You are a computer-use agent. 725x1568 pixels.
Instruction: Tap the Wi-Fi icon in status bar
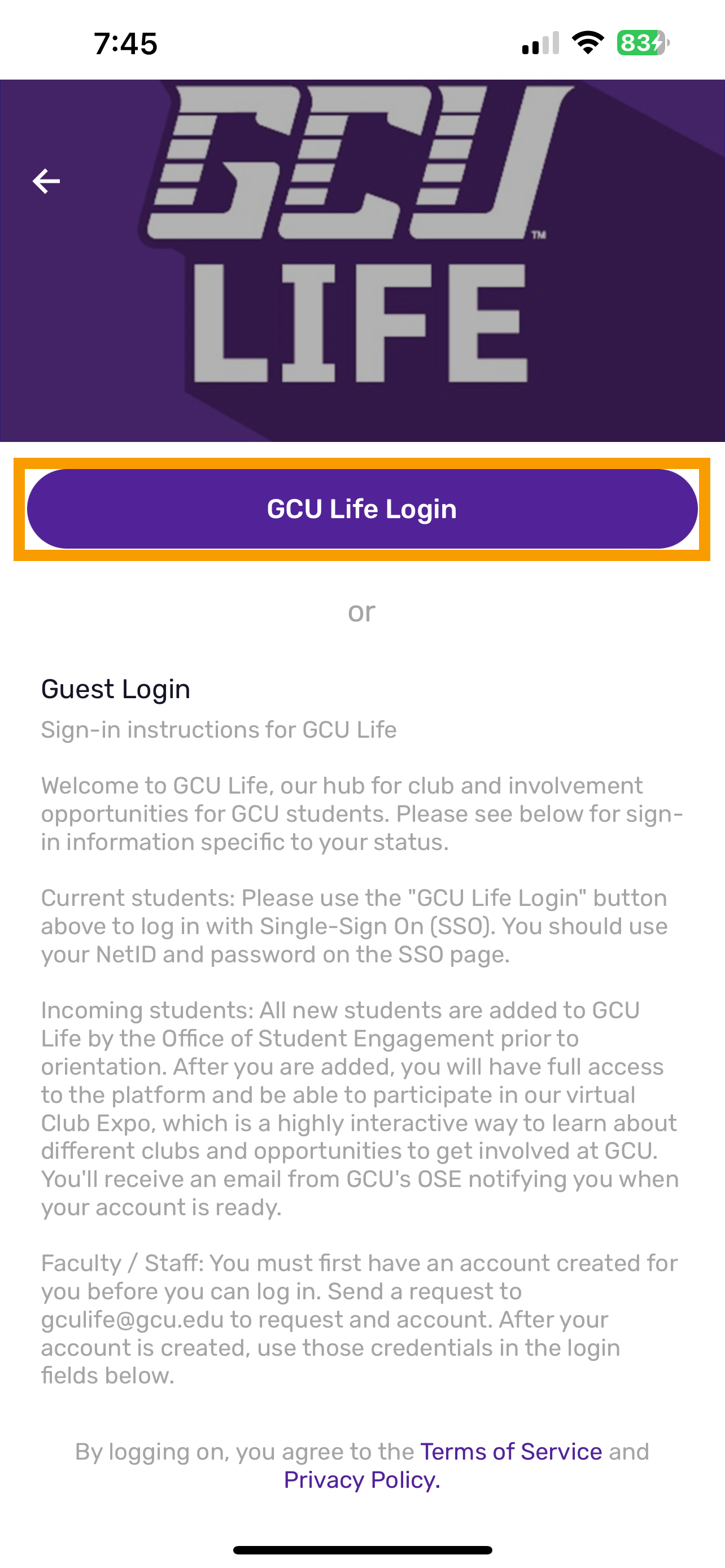(588, 41)
